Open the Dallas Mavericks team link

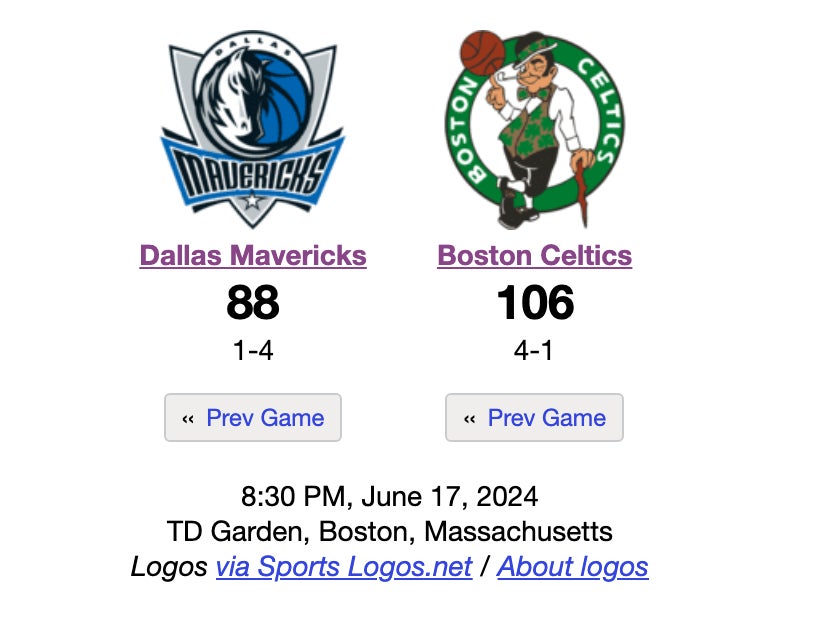pos(253,256)
